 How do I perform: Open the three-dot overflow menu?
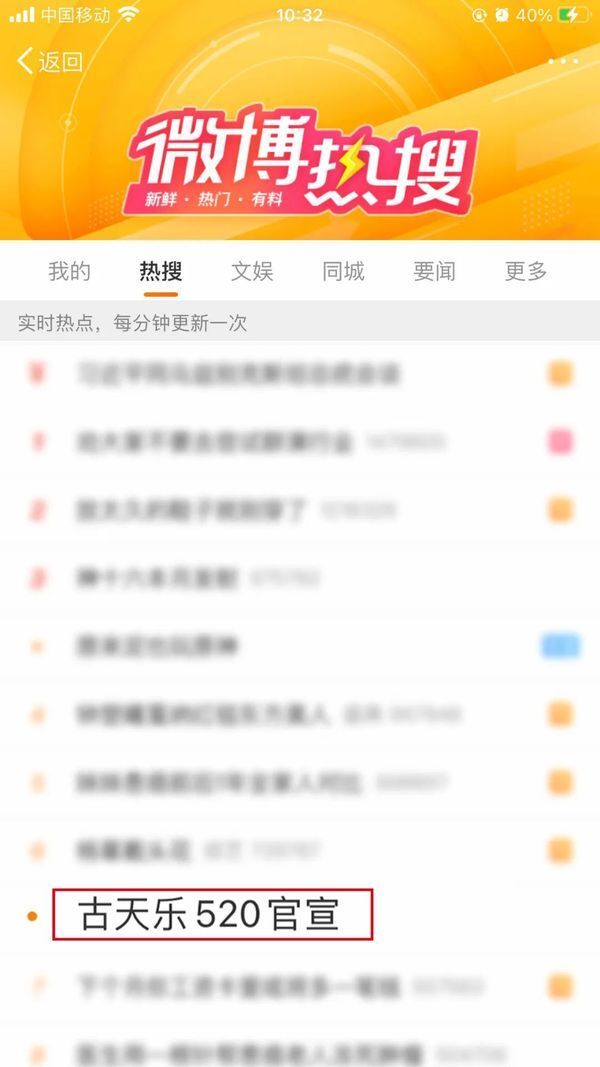(x=563, y=61)
